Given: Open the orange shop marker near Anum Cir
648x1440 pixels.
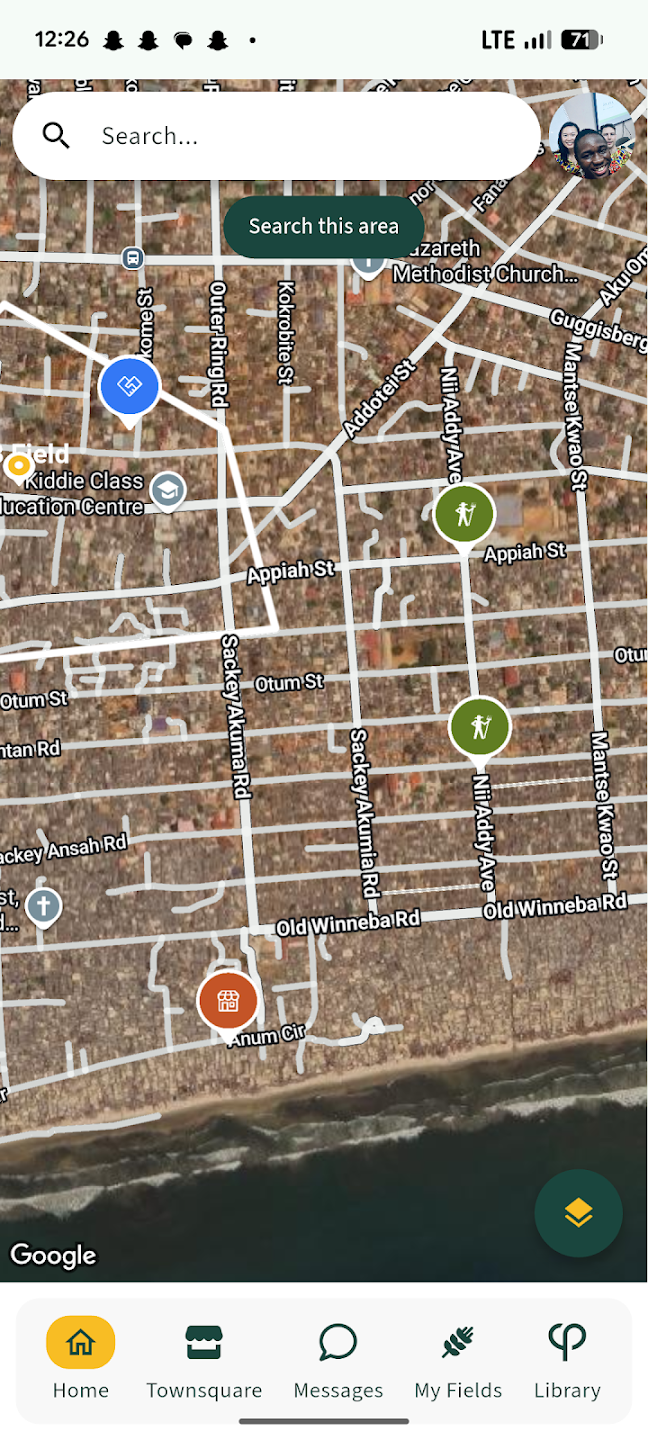Looking at the screenshot, I should [228, 1000].
